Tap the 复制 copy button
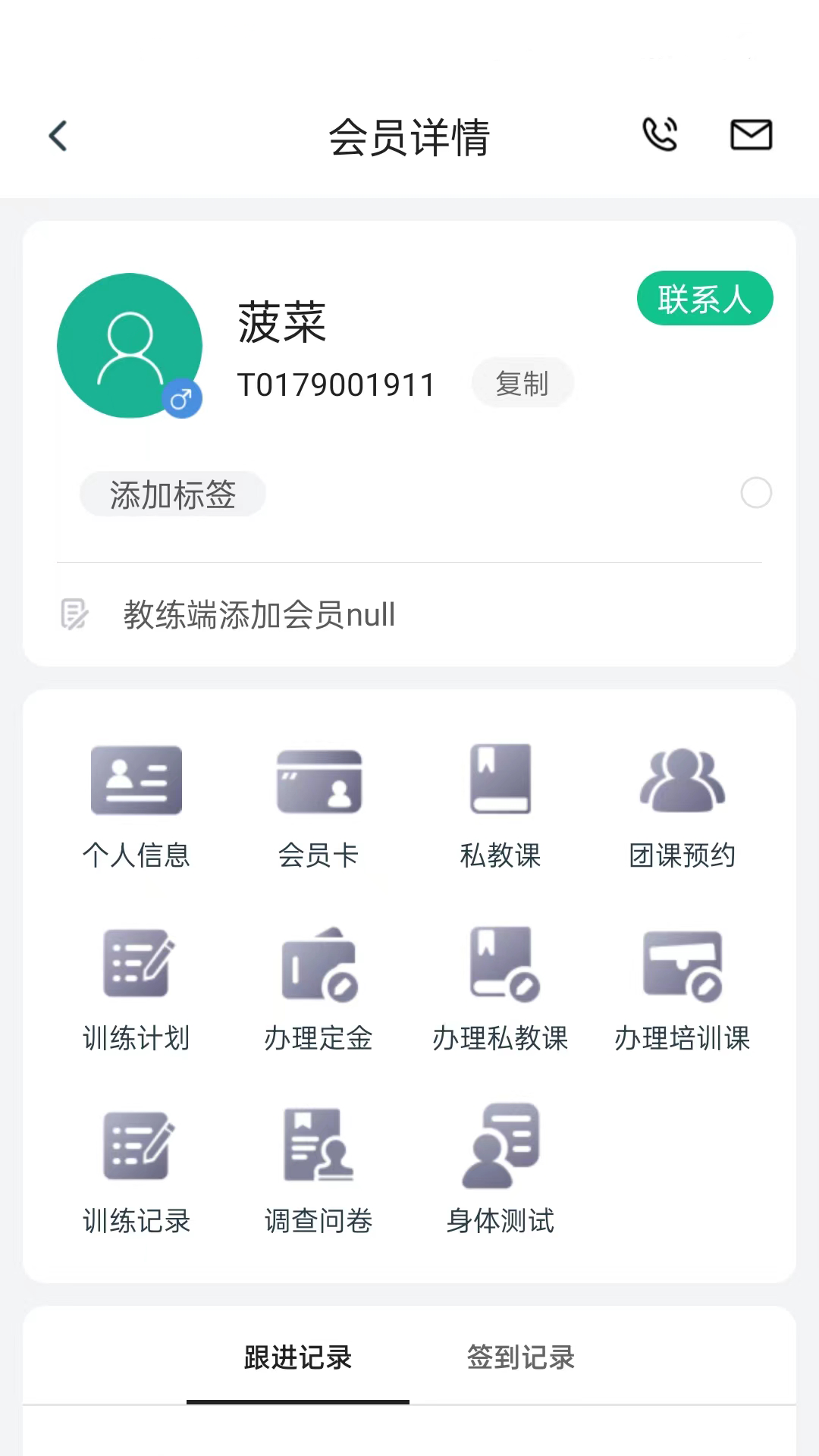 pyautogui.click(x=522, y=383)
